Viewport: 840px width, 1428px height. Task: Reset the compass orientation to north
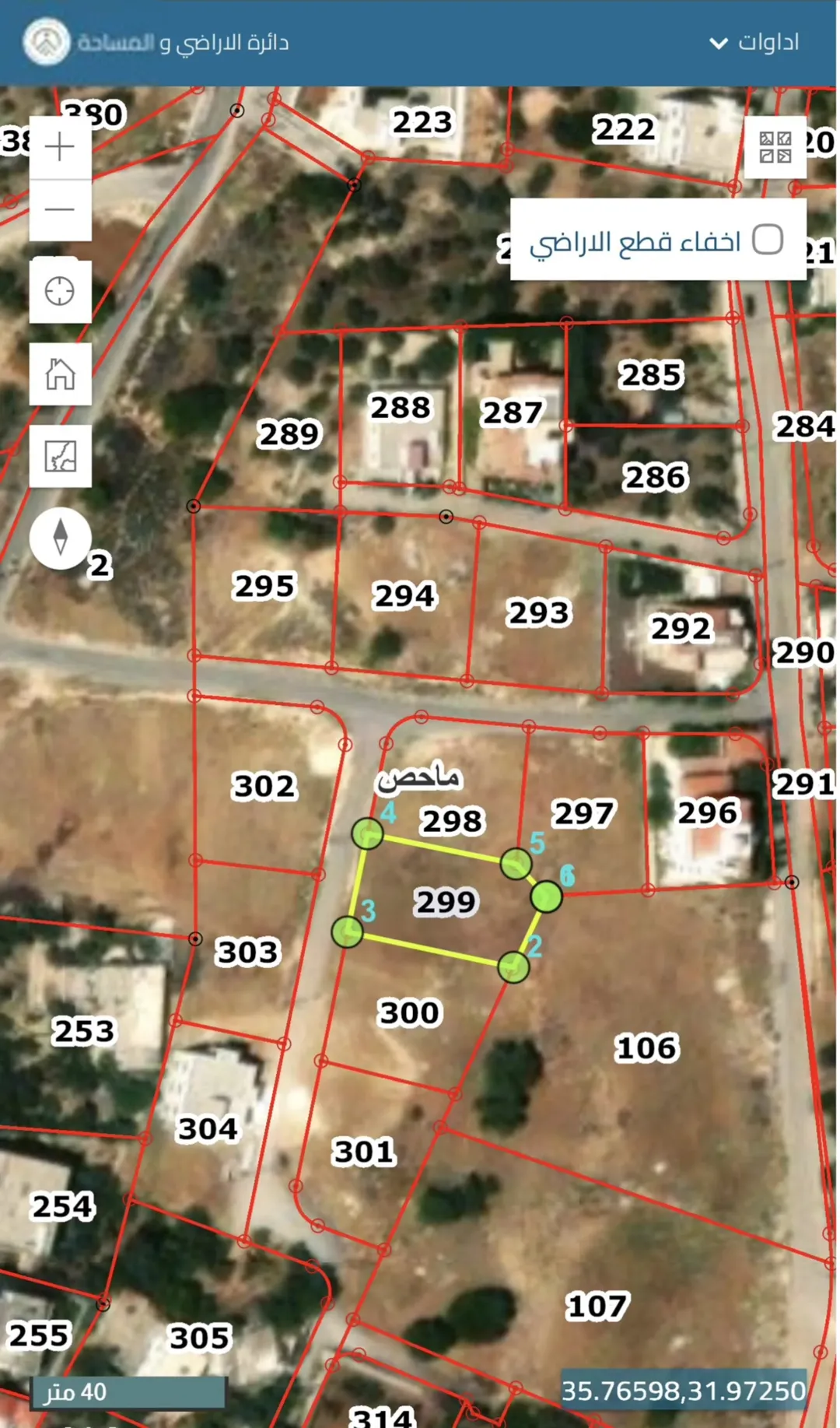[x=60, y=538]
